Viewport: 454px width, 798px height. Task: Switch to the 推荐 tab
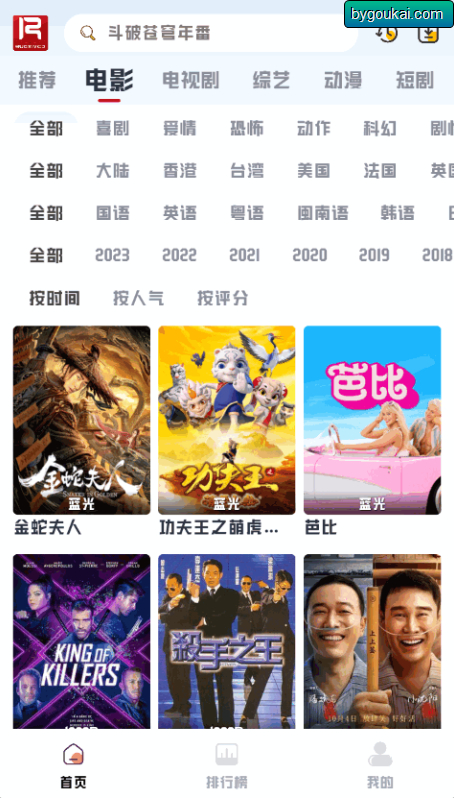pos(37,80)
